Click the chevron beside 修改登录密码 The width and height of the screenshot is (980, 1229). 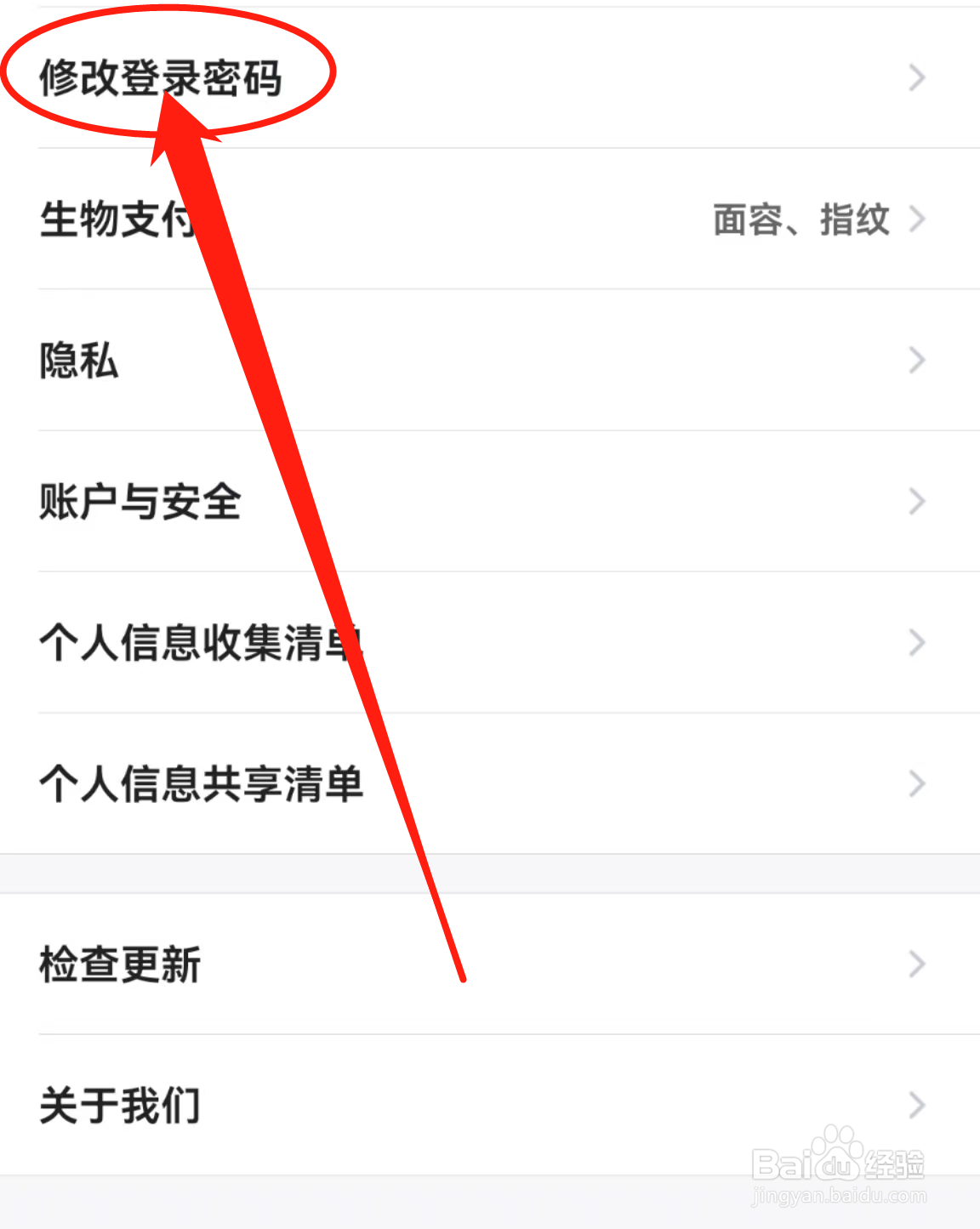coord(916,77)
